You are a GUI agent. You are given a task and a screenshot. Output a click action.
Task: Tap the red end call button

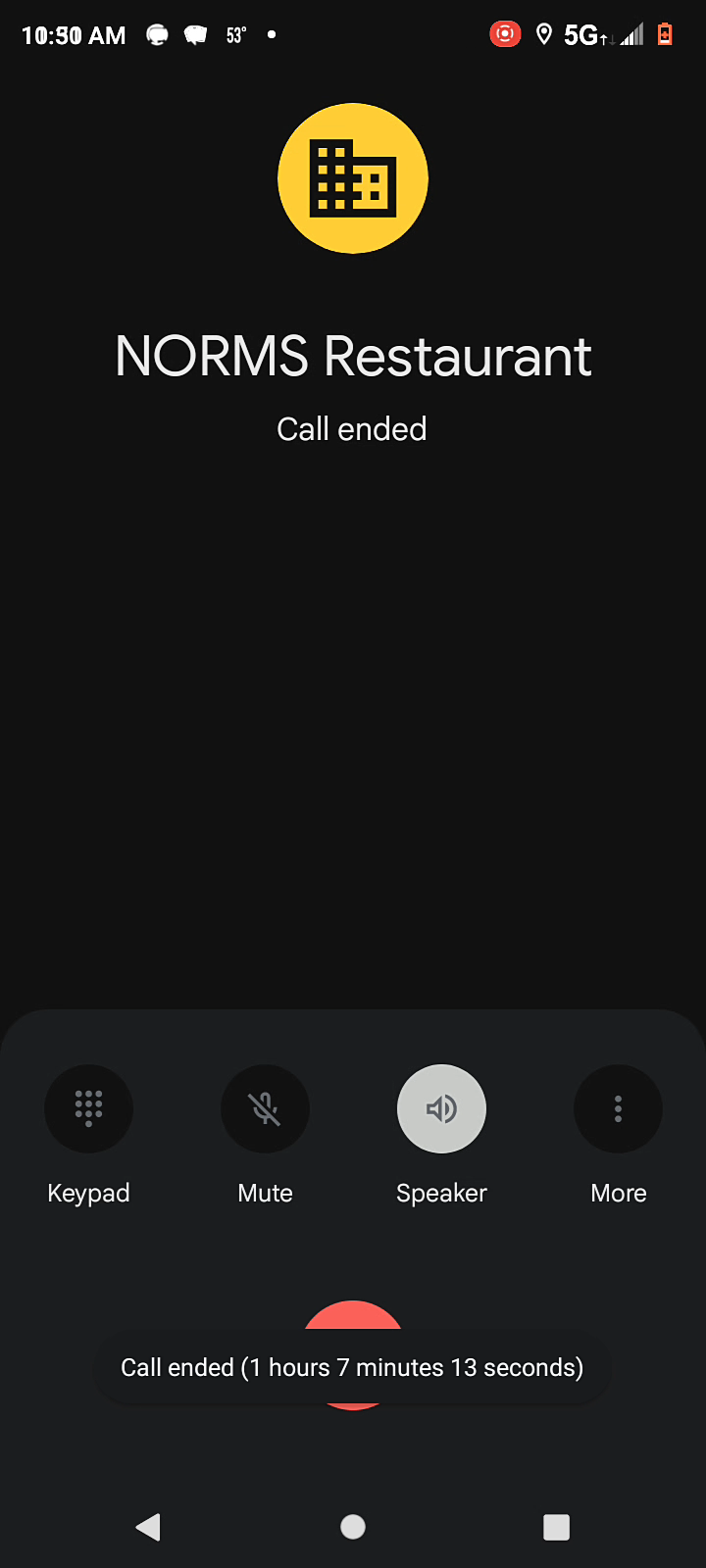click(x=353, y=1317)
